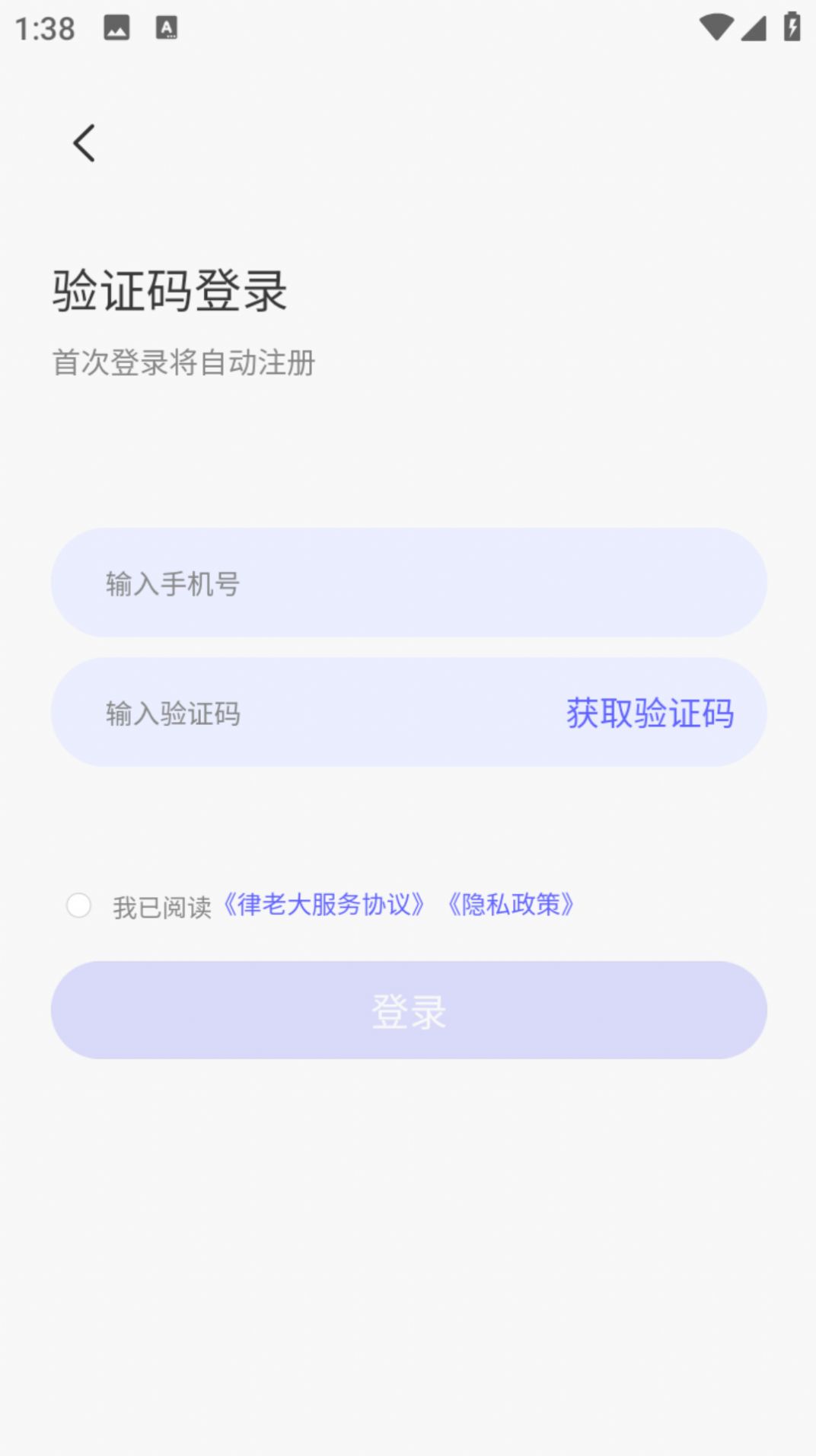The width and height of the screenshot is (816, 1456).
Task: Click the signal strength icon in status bar
Action: tap(752, 27)
